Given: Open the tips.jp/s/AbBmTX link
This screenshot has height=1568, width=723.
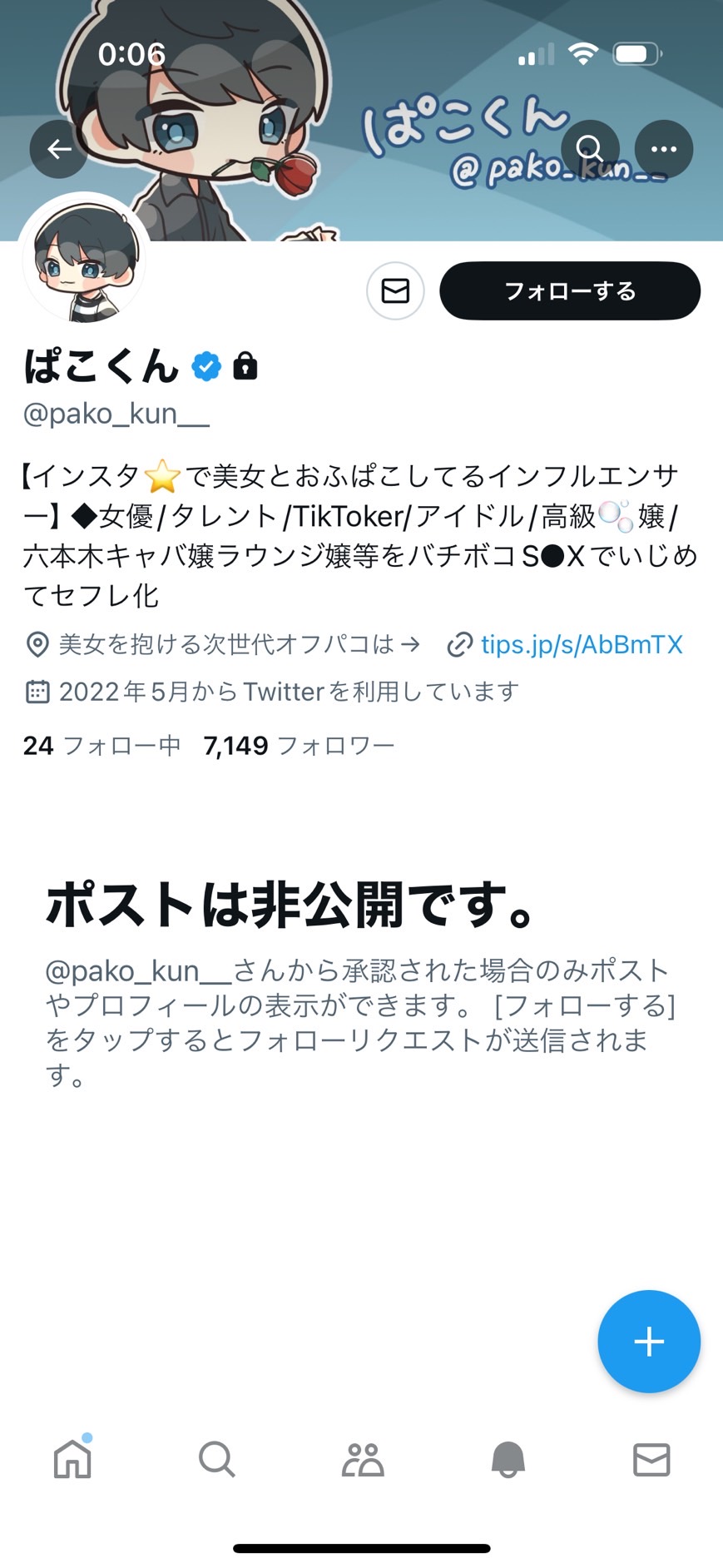Looking at the screenshot, I should (582, 644).
